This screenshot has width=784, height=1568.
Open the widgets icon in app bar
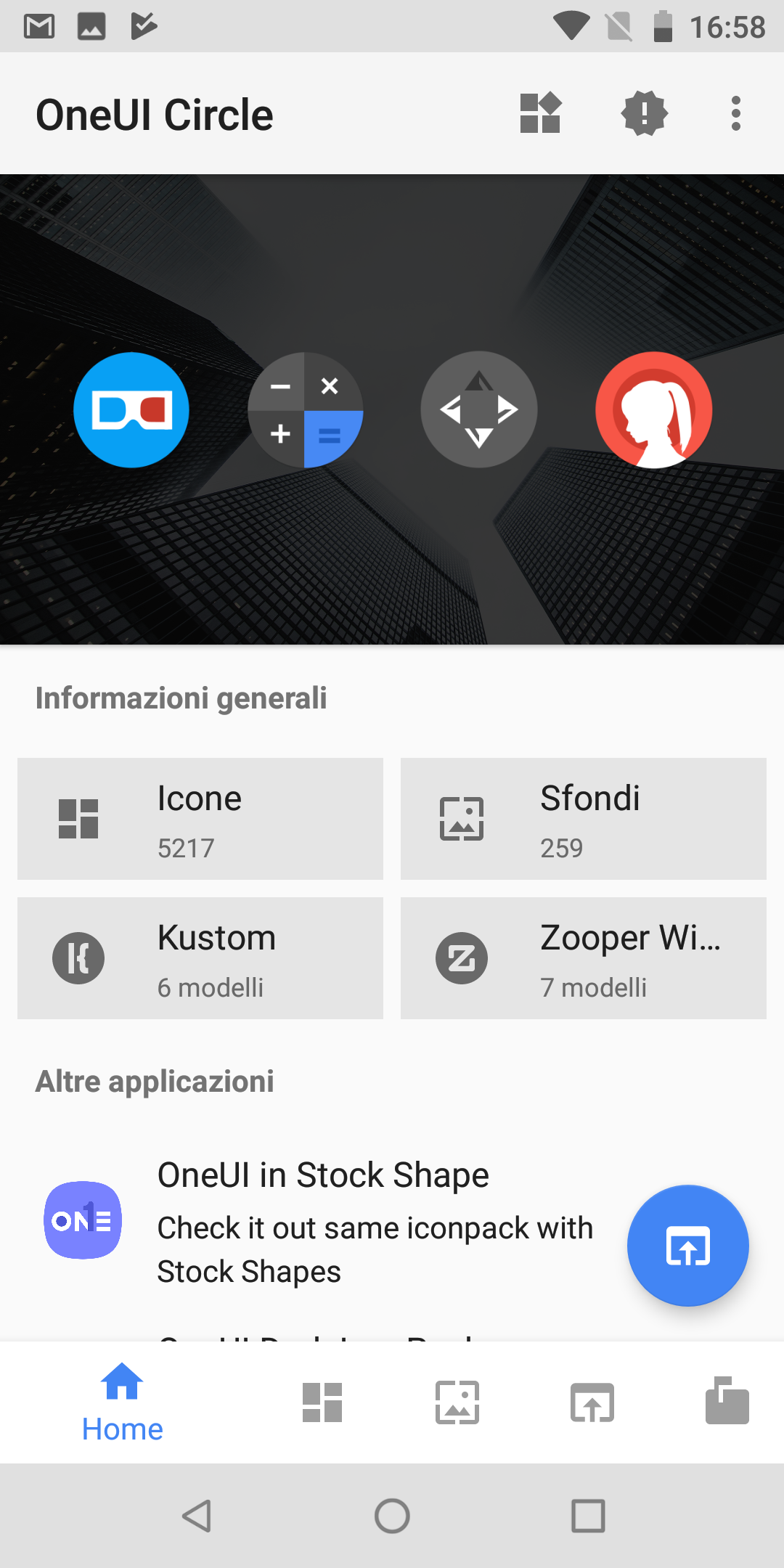point(541,113)
